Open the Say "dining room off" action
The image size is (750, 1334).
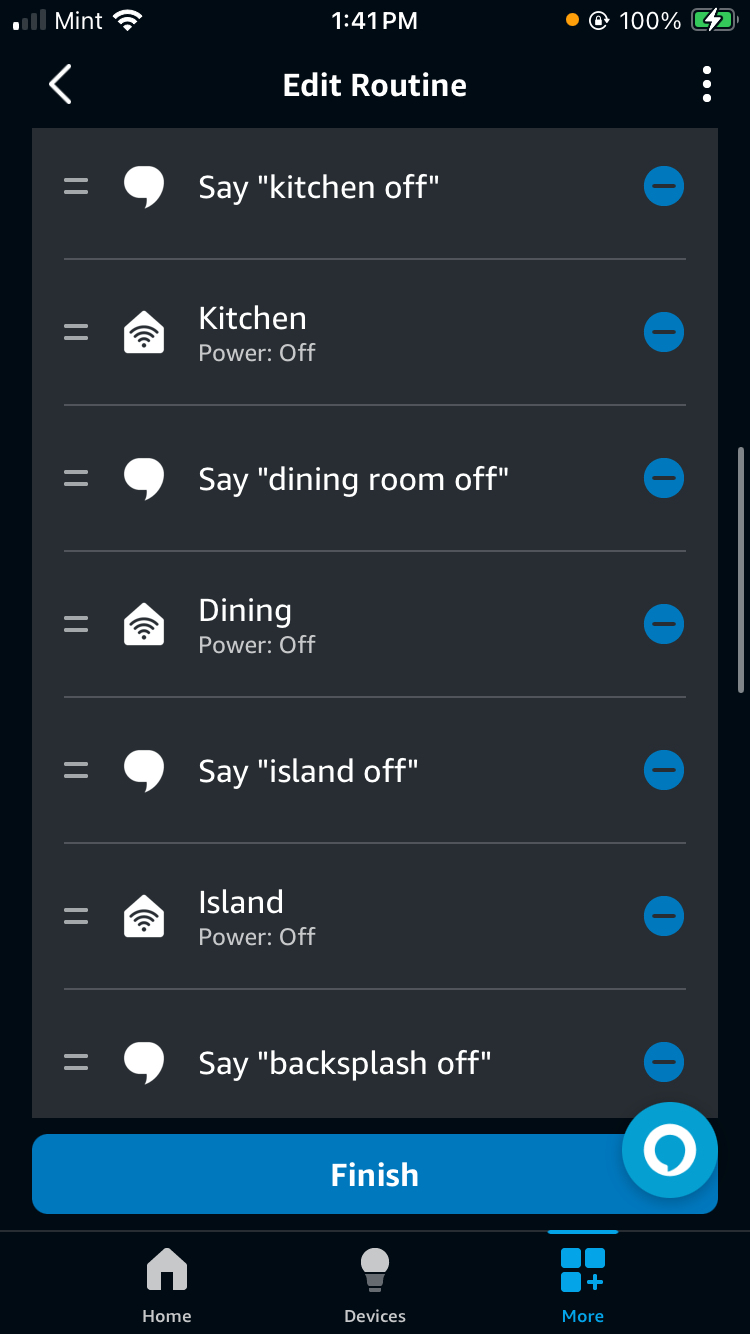point(353,479)
